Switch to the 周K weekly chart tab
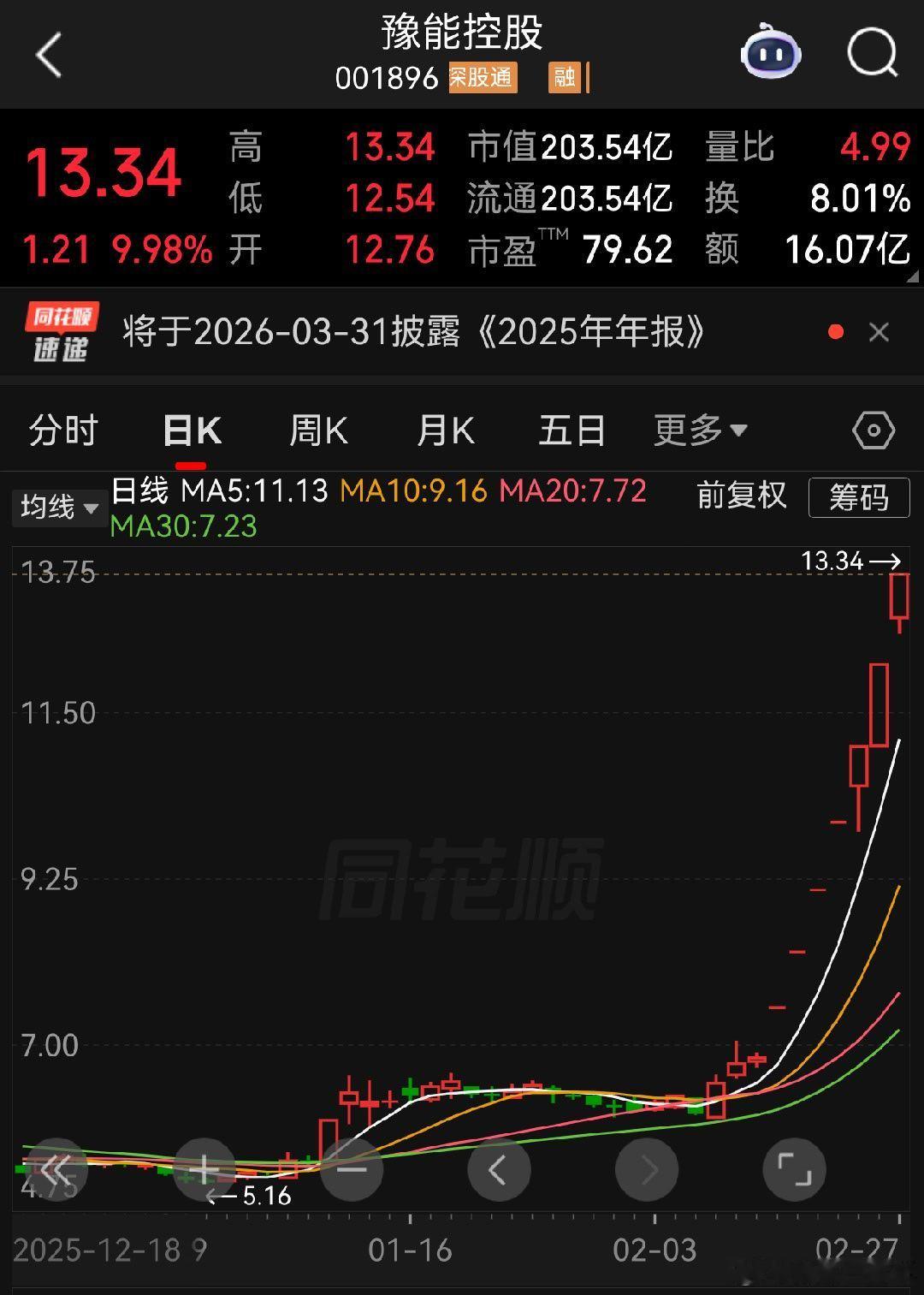The image size is (924, 1295). pyautogui.click(x=318, y=431)
